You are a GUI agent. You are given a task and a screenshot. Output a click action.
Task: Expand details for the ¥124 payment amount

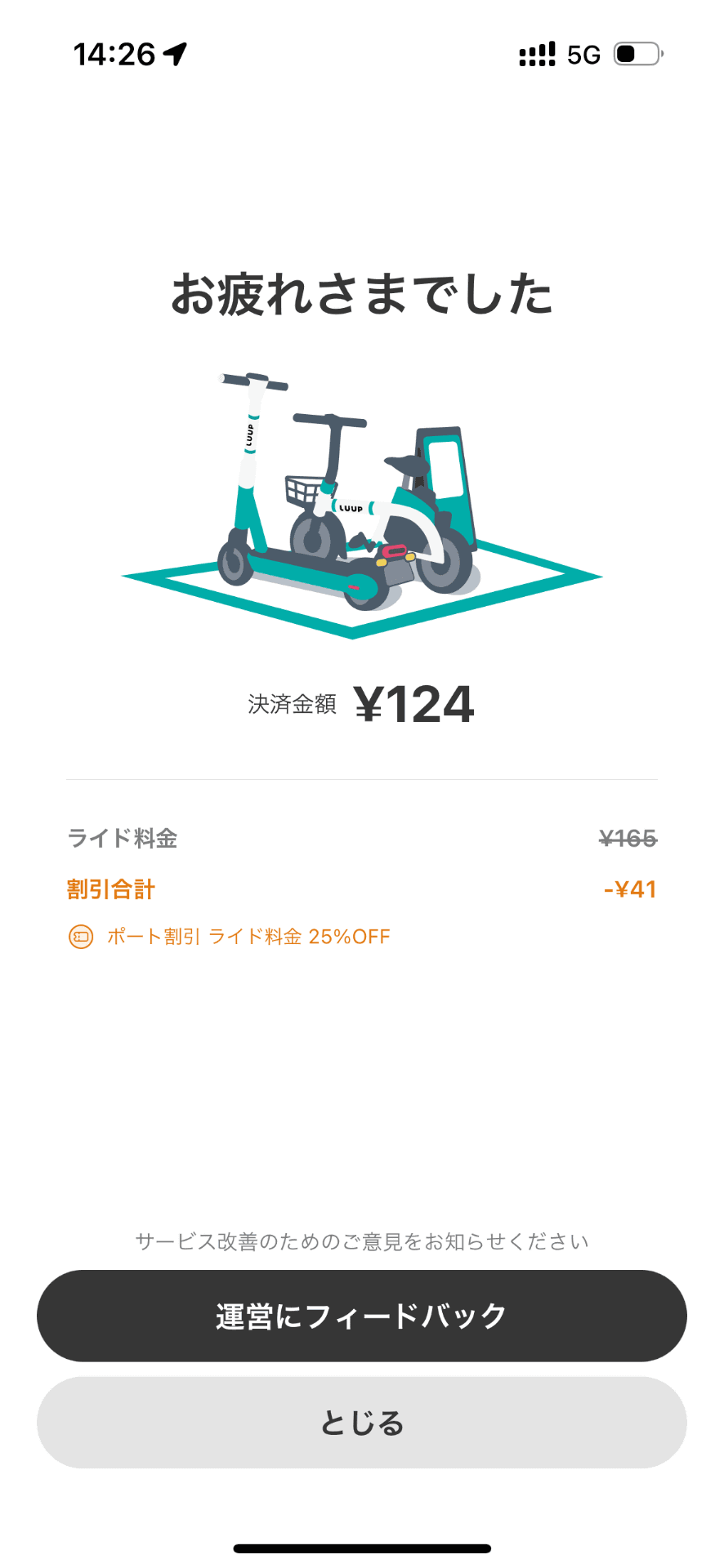coord(415,703)
